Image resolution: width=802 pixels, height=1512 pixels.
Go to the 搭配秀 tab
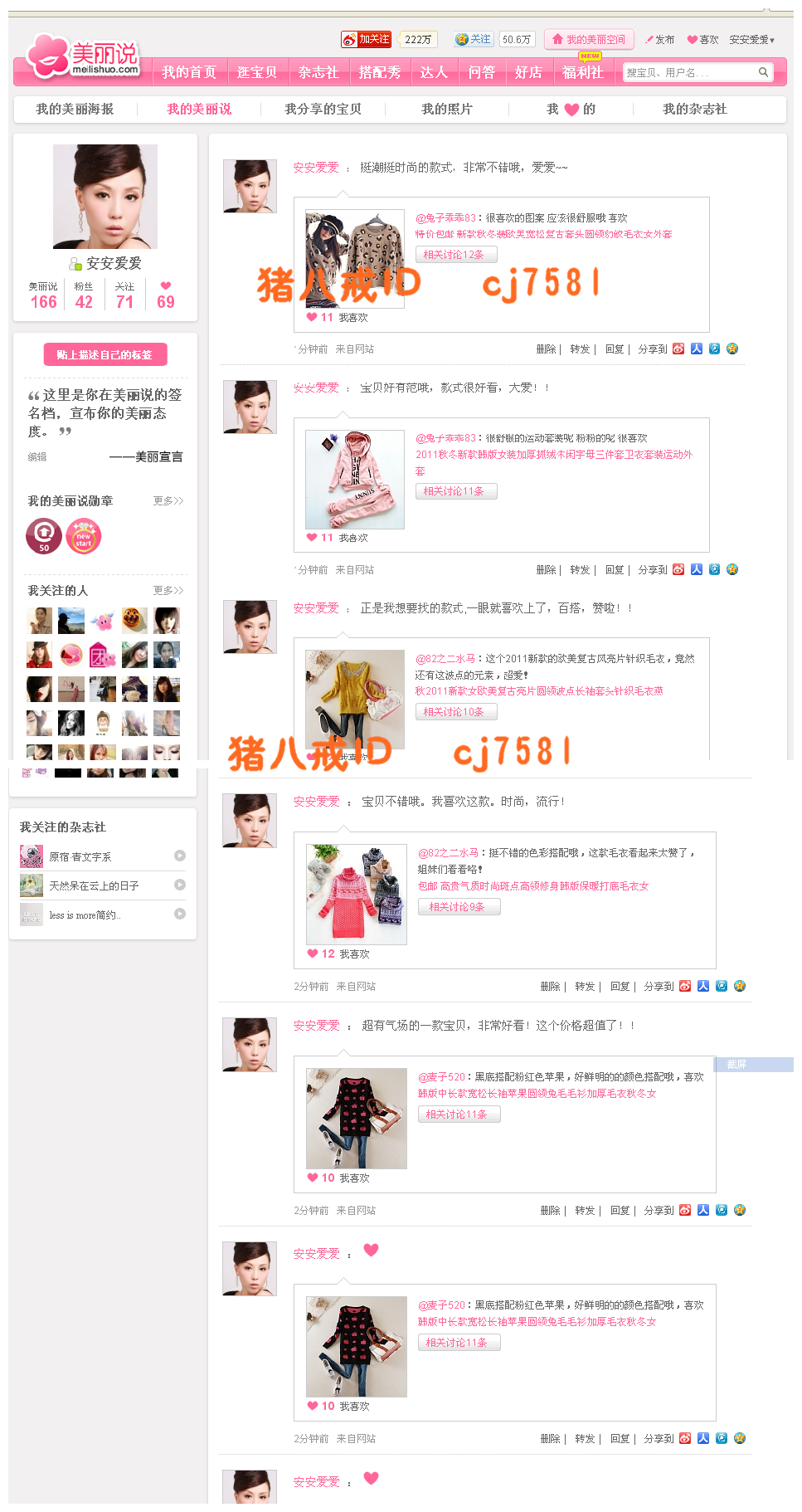click(379, 72)
